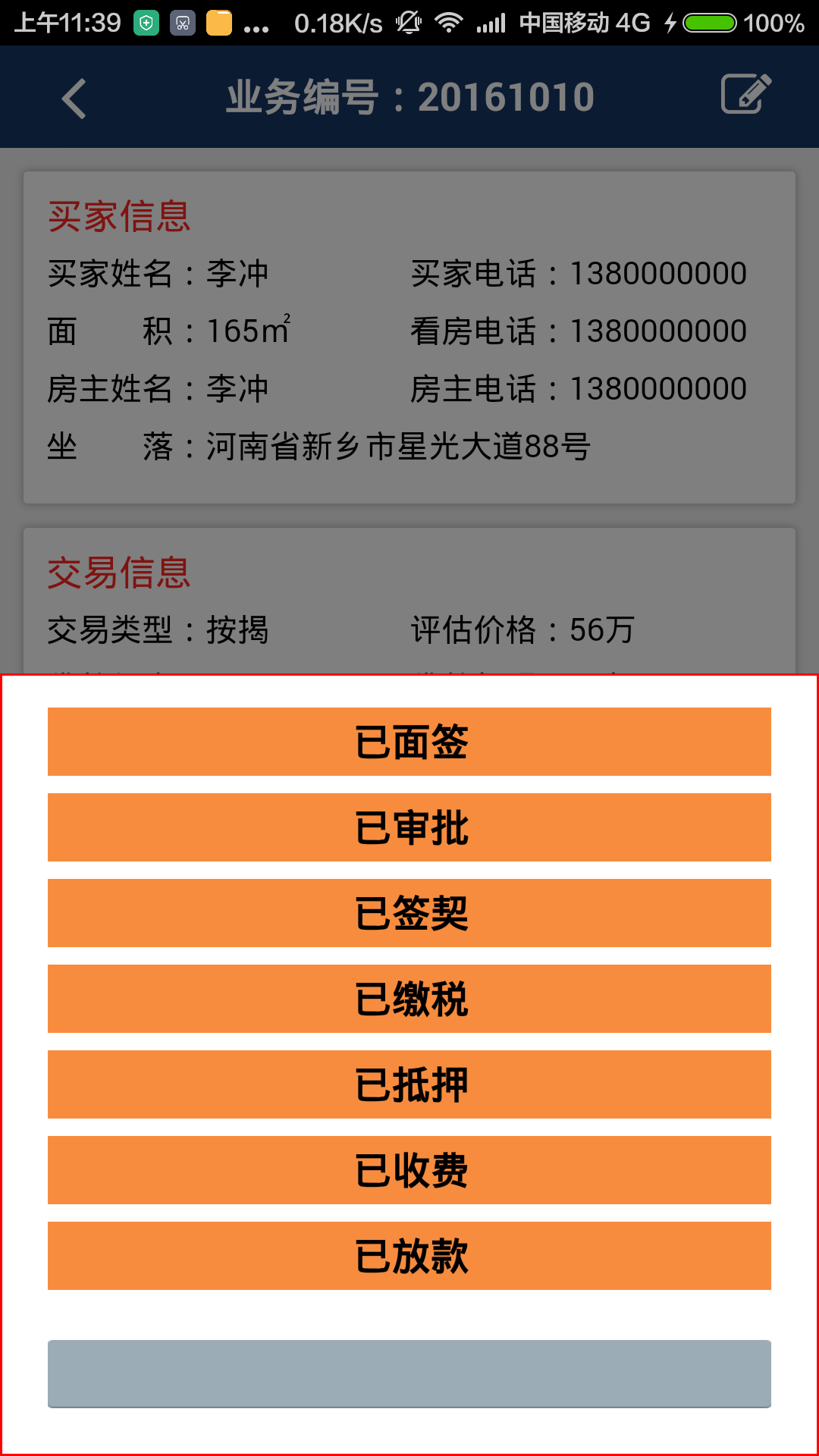Choose the 已审批 status option

pyautogui.click(x=409, y=827)
